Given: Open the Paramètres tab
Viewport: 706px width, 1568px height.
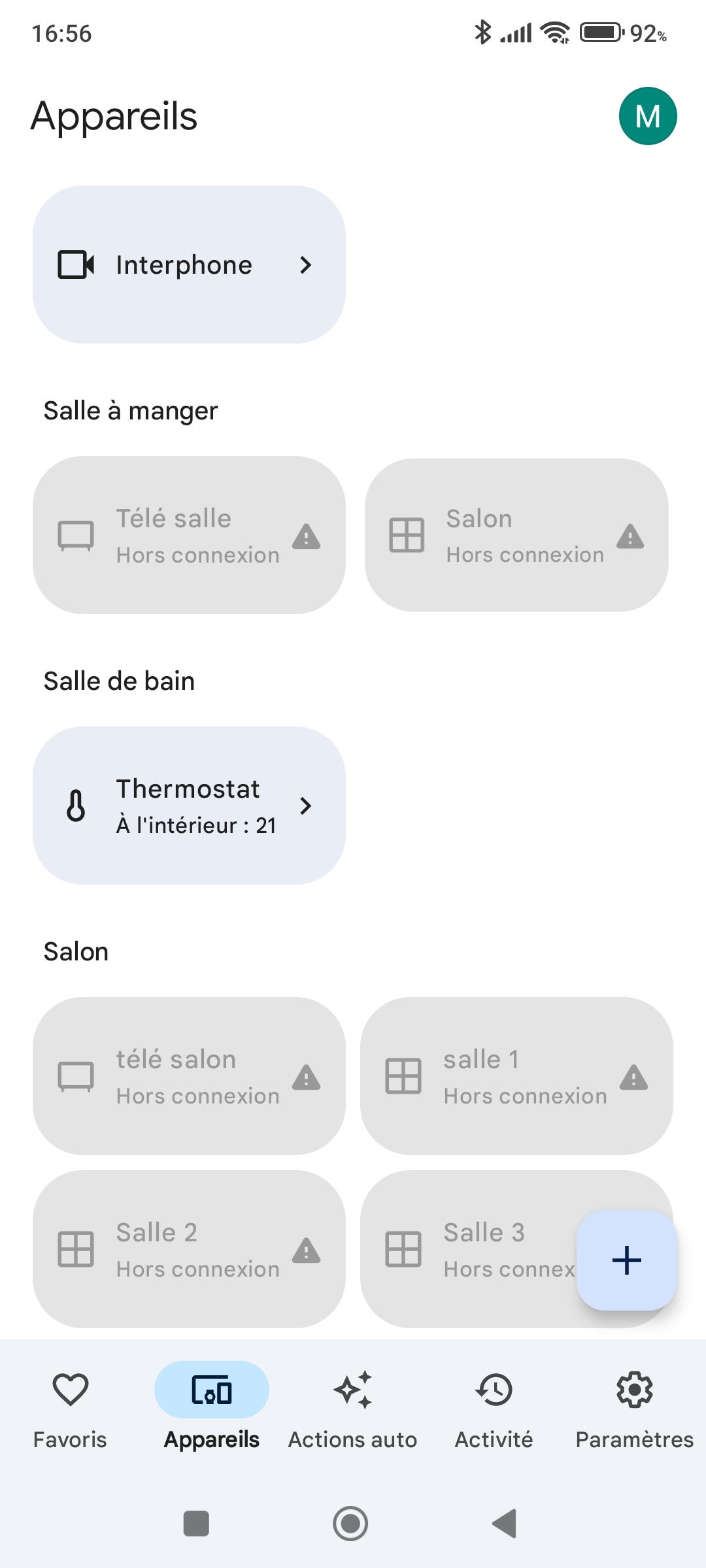Looking at the screenshot, I should coord(634,1407).
